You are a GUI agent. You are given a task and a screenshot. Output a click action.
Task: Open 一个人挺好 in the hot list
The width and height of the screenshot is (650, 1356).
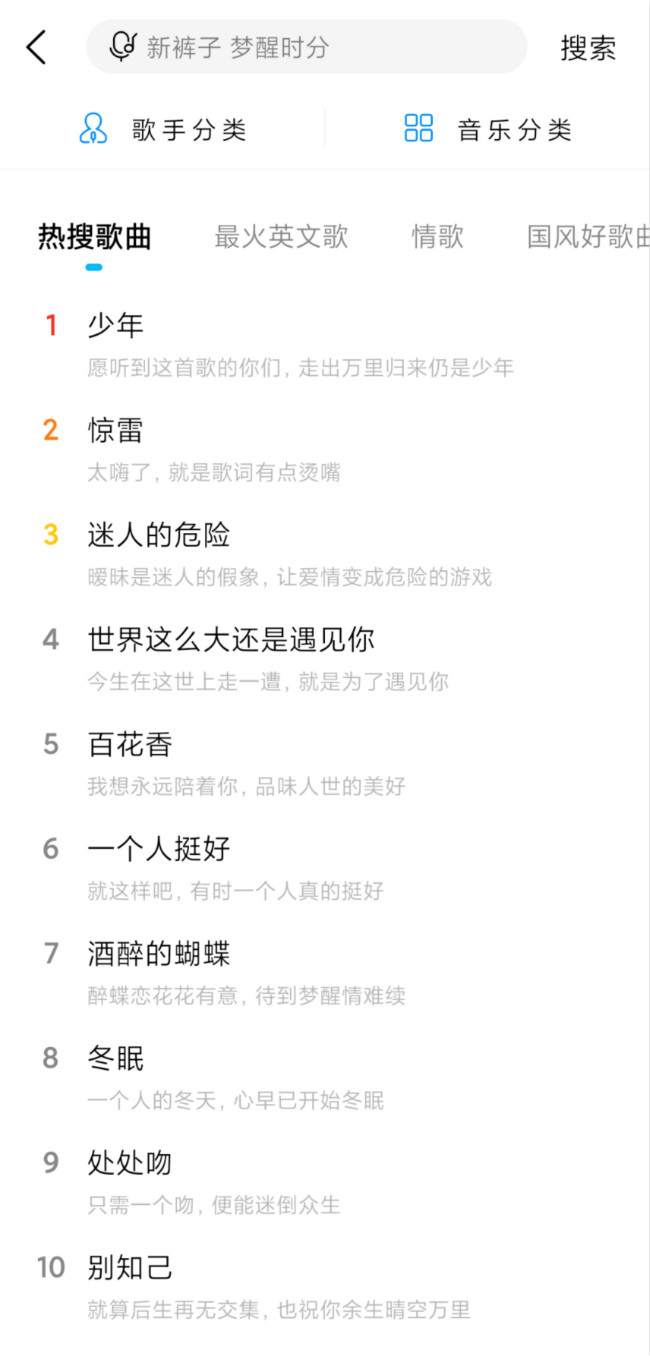click(x=325, y=867)
